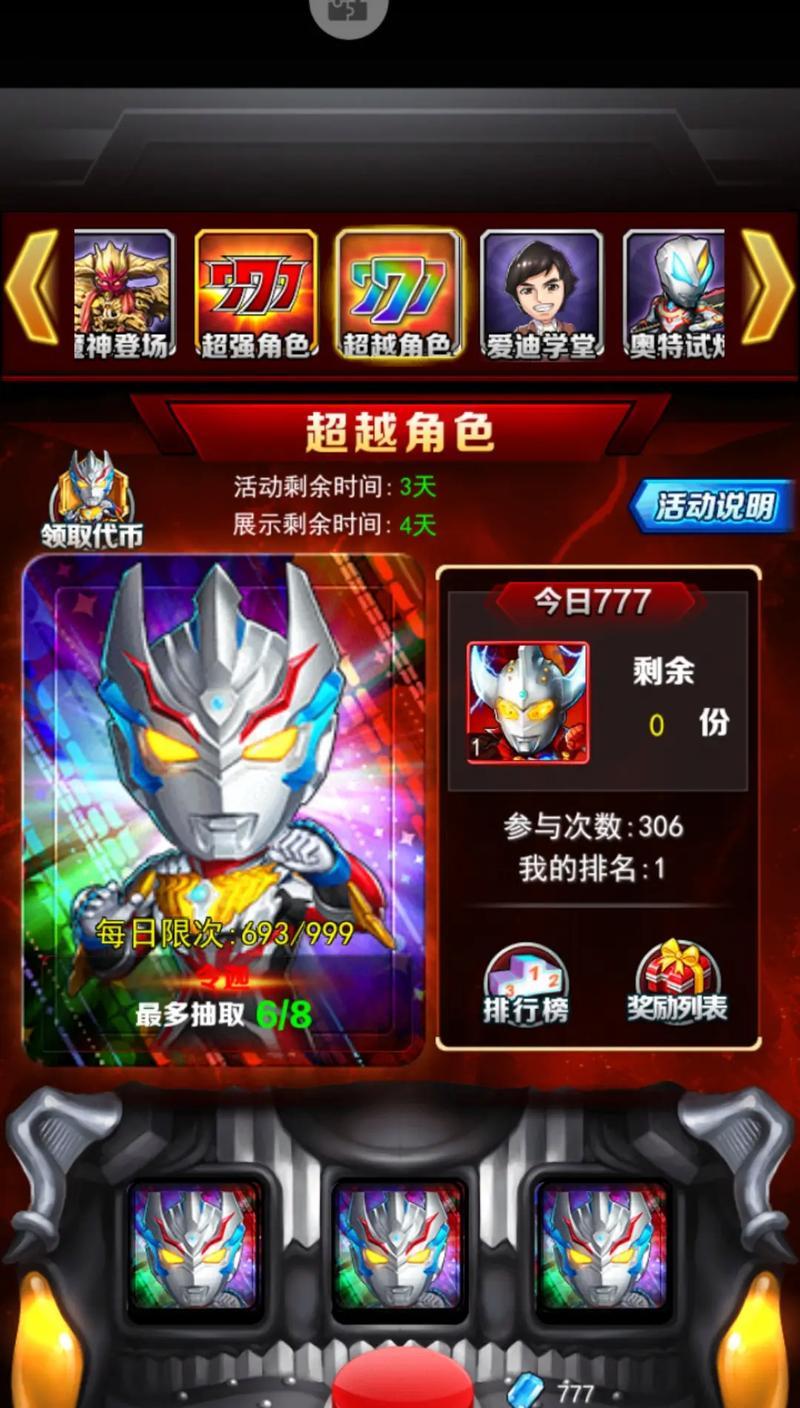Open the 奥特试炼 event tab
The width and height of the screenshot is (800, 1408).
(x=674, y=294)
